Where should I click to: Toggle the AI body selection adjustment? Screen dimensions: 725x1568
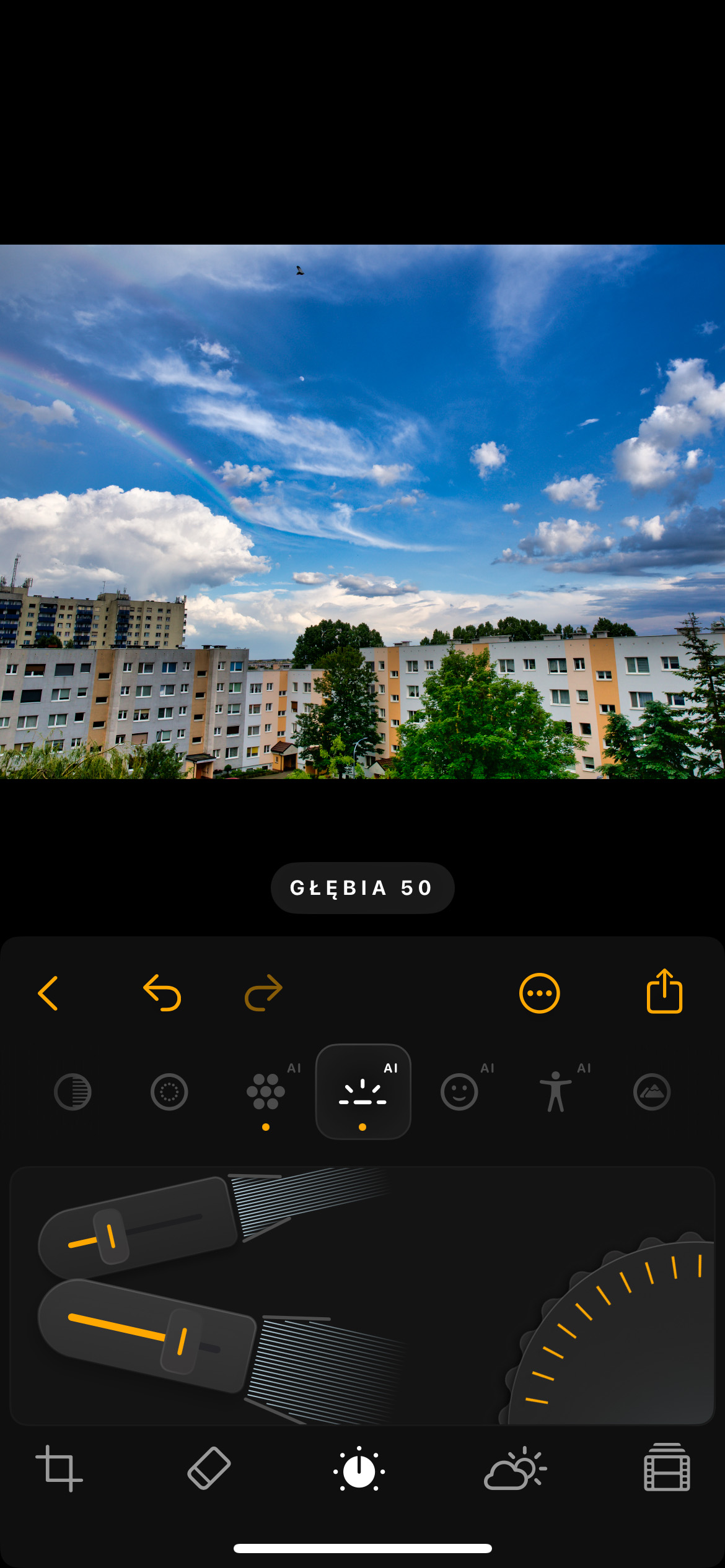[x=556, y=1093]
